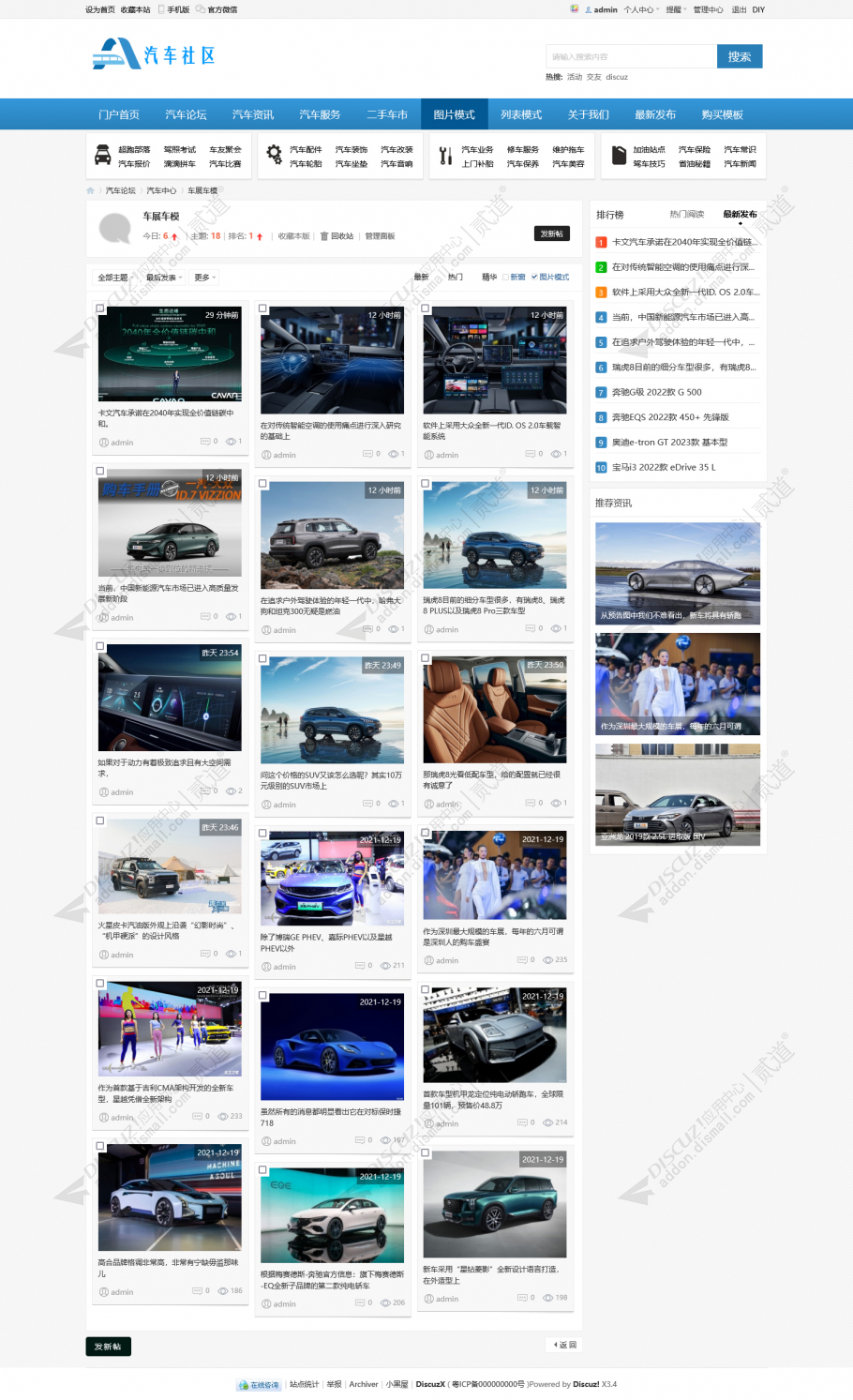
Task: Open the 汽车保险 quick link
Action: pyautogui.click(x=694, y=149)
